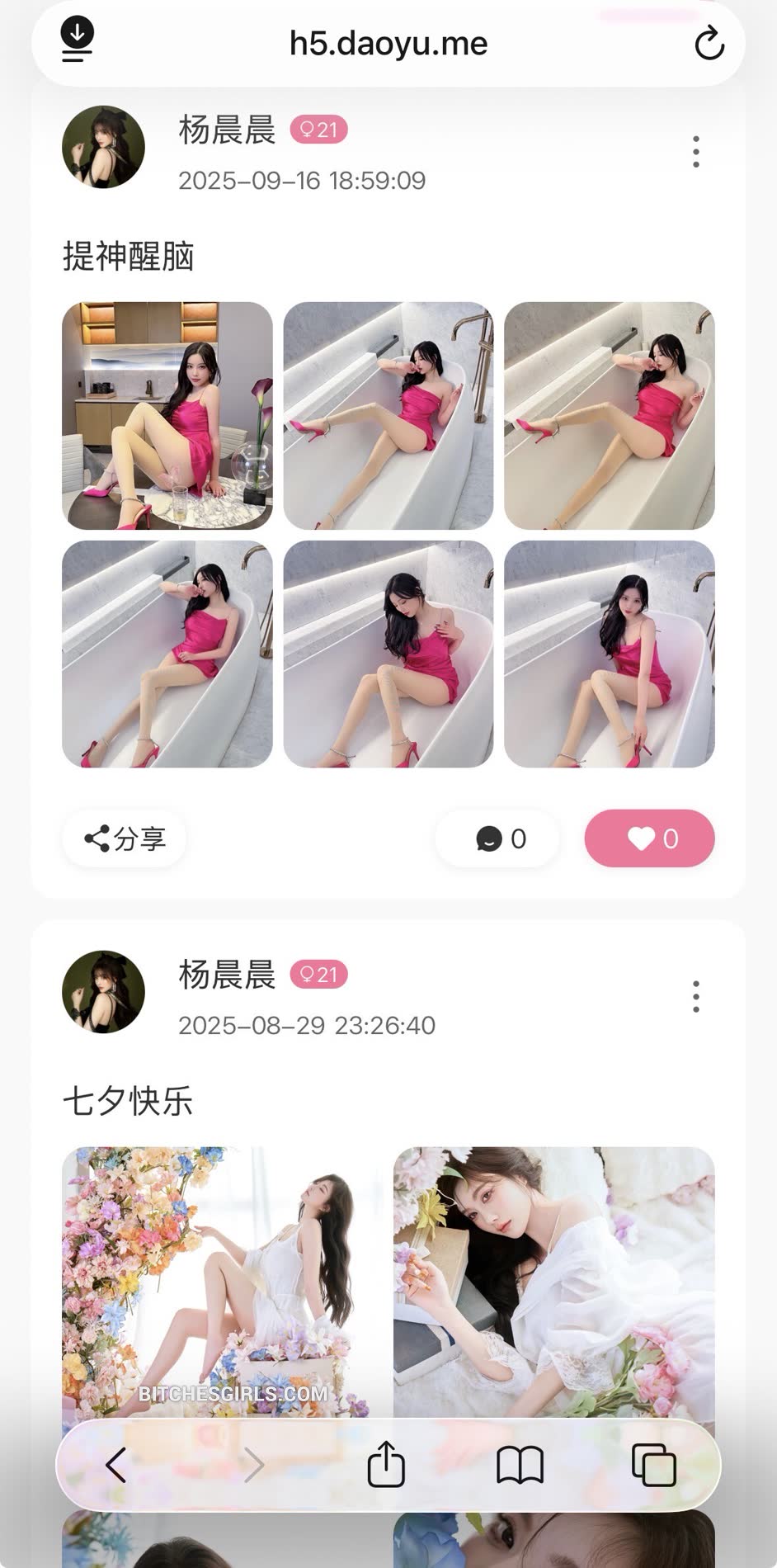This screenshot has width=777, height=1568.
Task: Open browser bookmarks
Action: (520, 1465)
